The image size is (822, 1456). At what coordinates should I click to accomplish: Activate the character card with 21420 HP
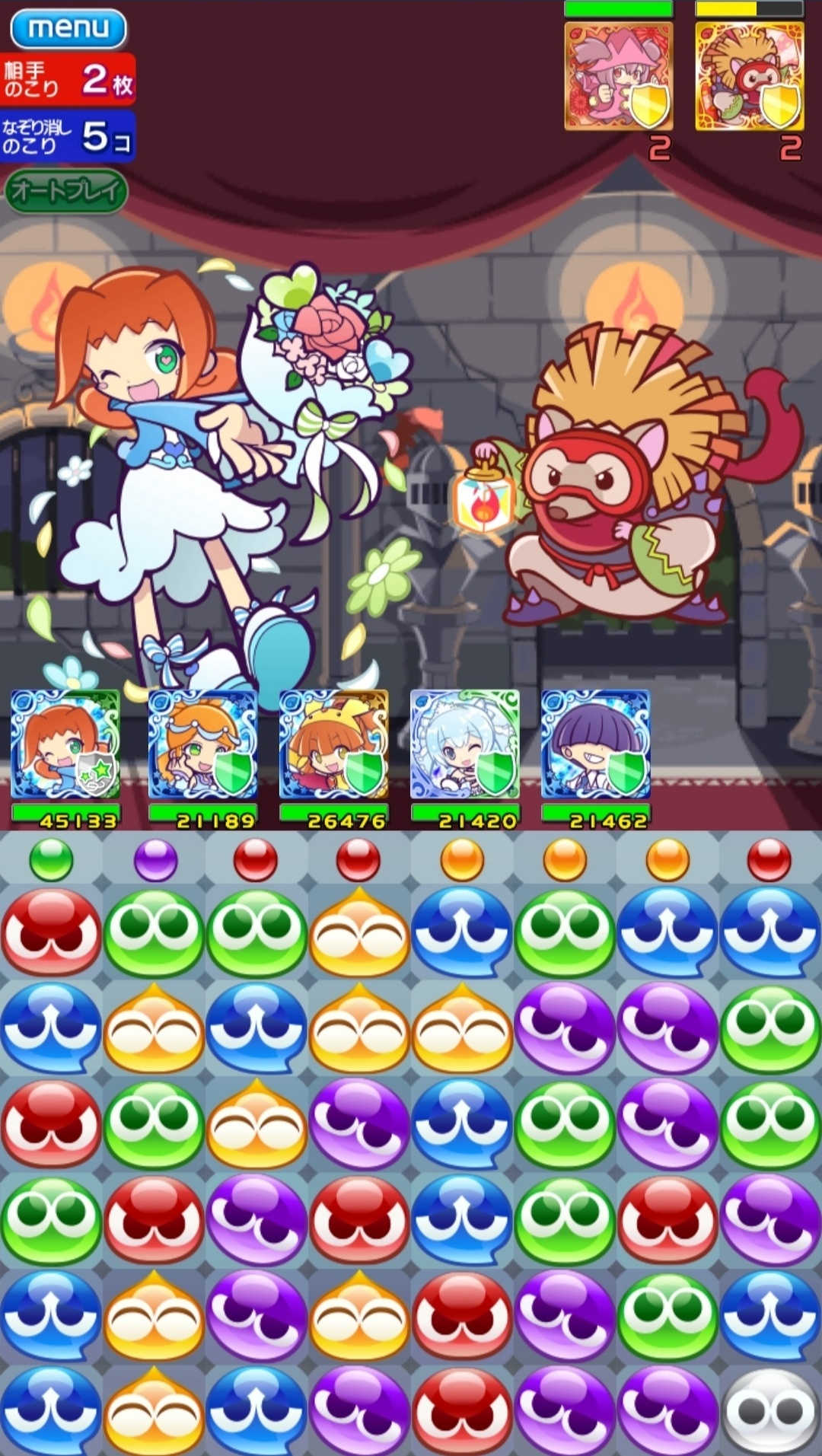(464, 744)
